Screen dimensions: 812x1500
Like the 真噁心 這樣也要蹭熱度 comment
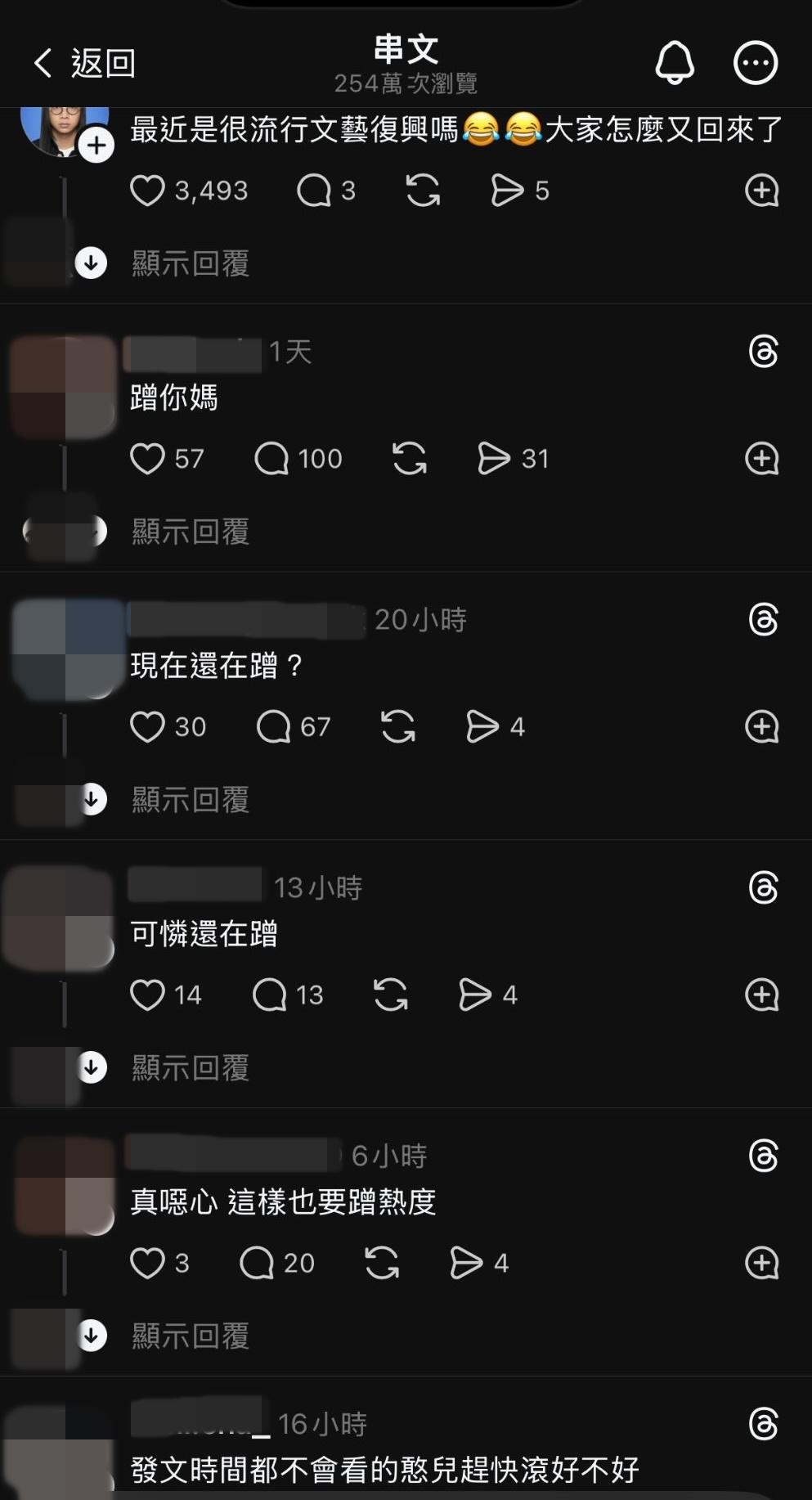click(148, 1263)
